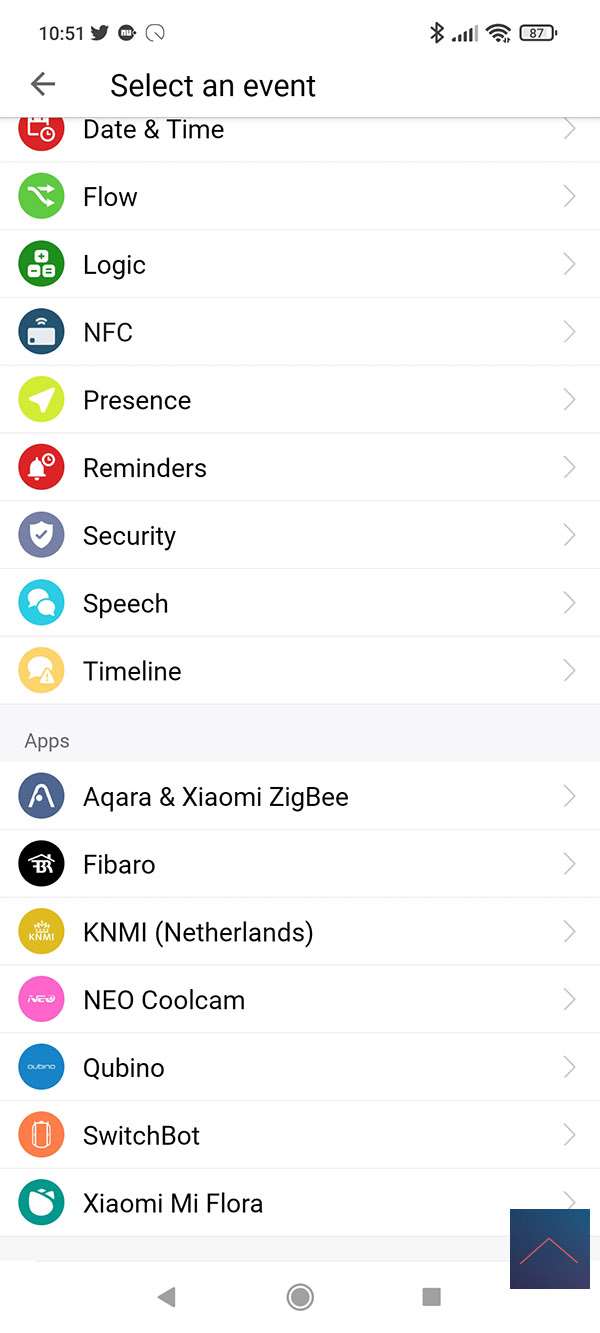This screenshot has height=1333, width=600.
Task: Go to the system home screen
Action: tap(299, 1297)
